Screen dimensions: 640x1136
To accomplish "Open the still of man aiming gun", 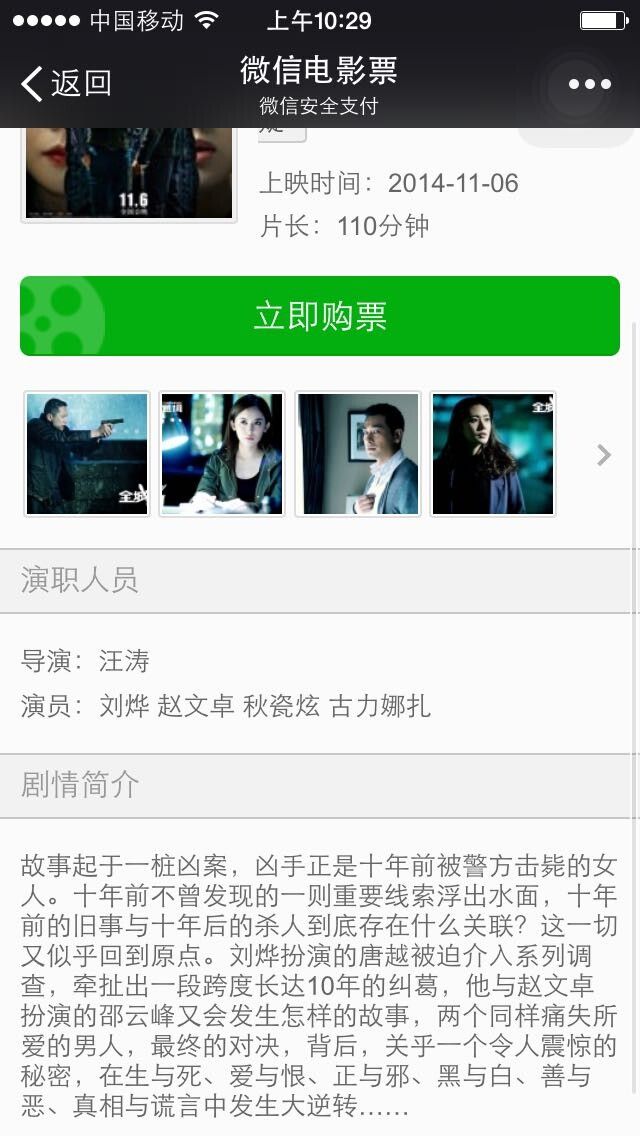I will (x=87, y=454).
